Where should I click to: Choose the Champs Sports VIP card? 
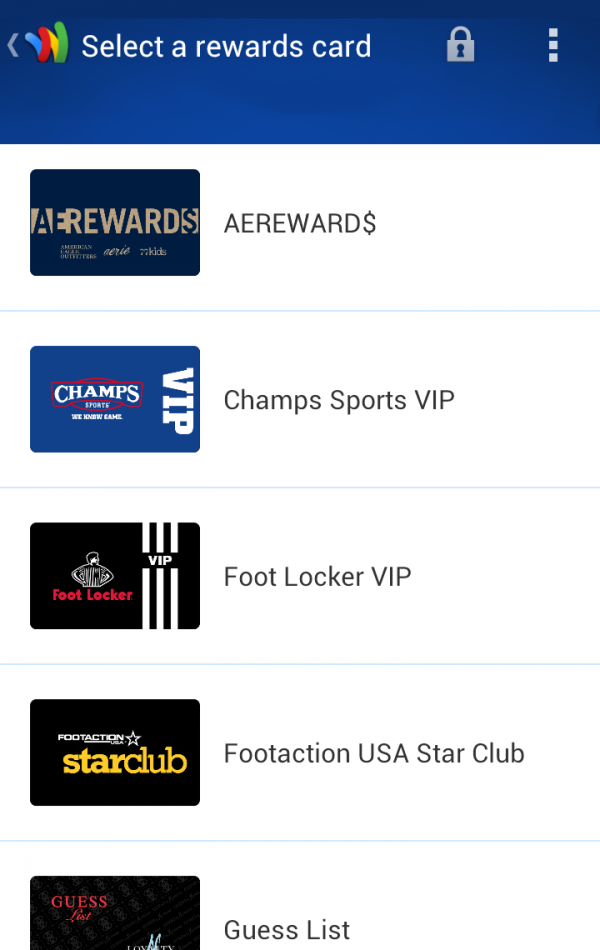300,400
